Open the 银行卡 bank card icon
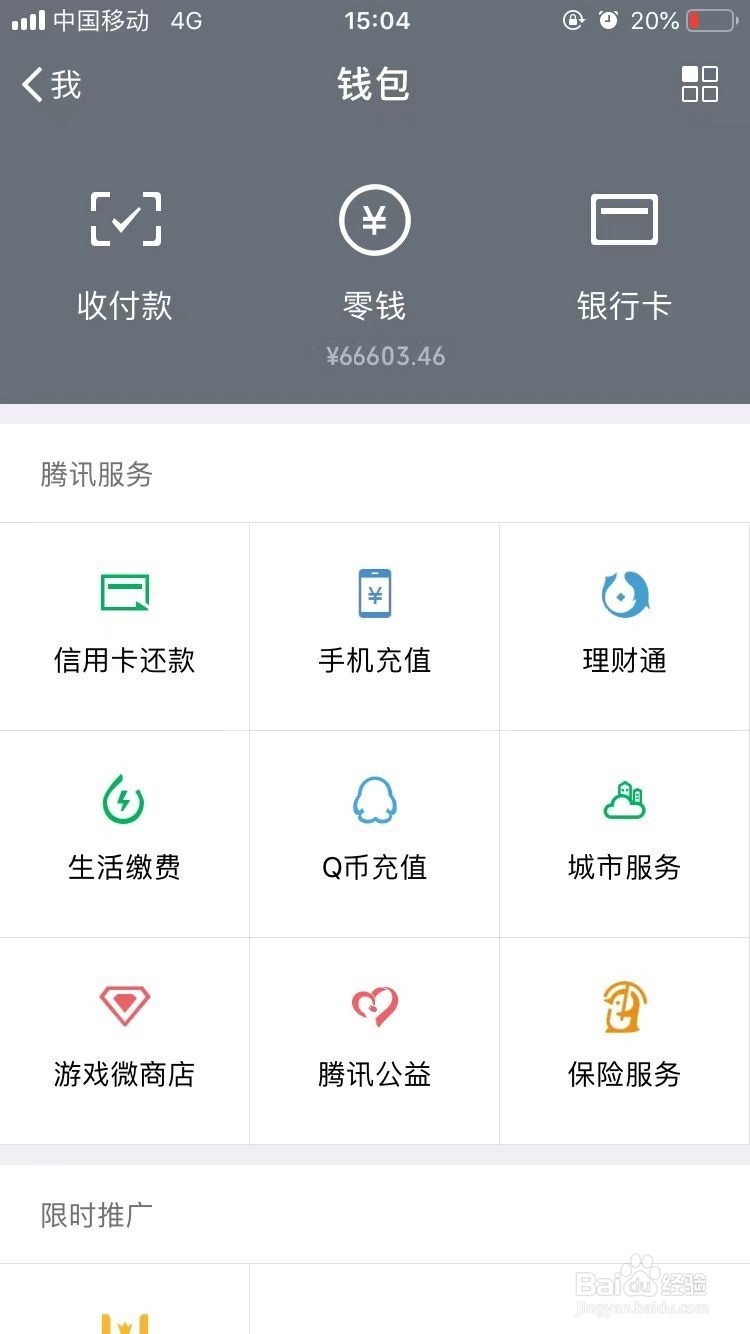Screen dimensions: 750x1334 [625, 250]
